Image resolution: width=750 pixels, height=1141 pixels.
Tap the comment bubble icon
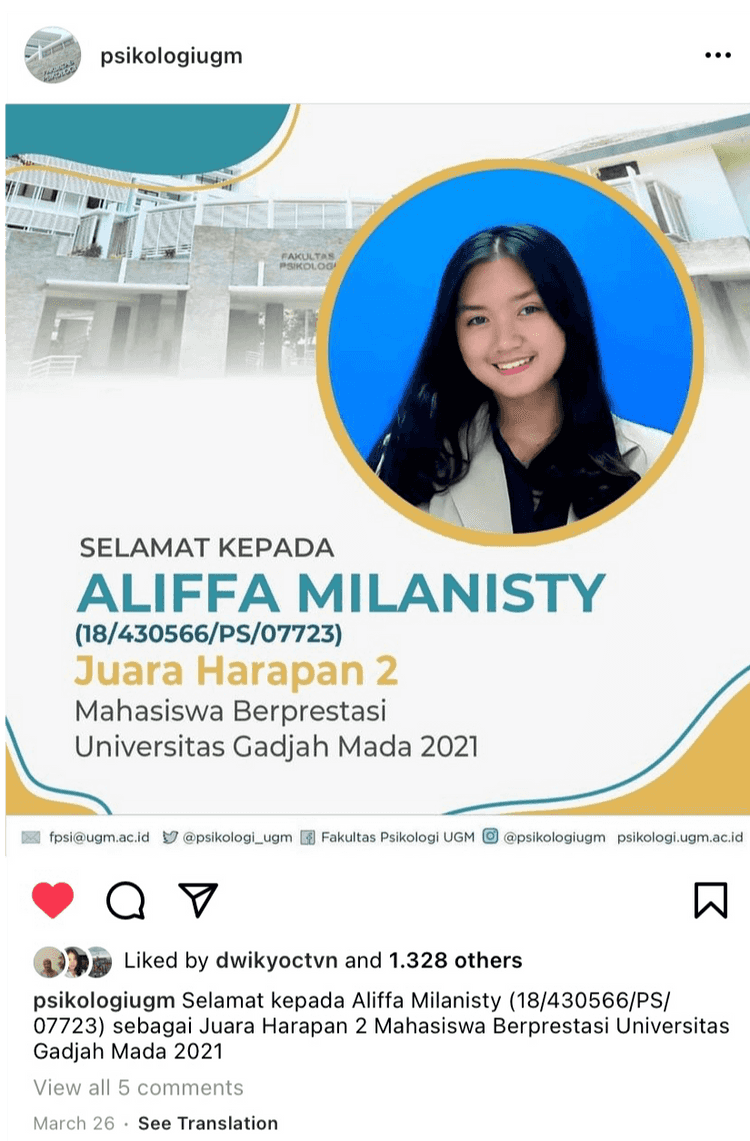click(126, 900)
